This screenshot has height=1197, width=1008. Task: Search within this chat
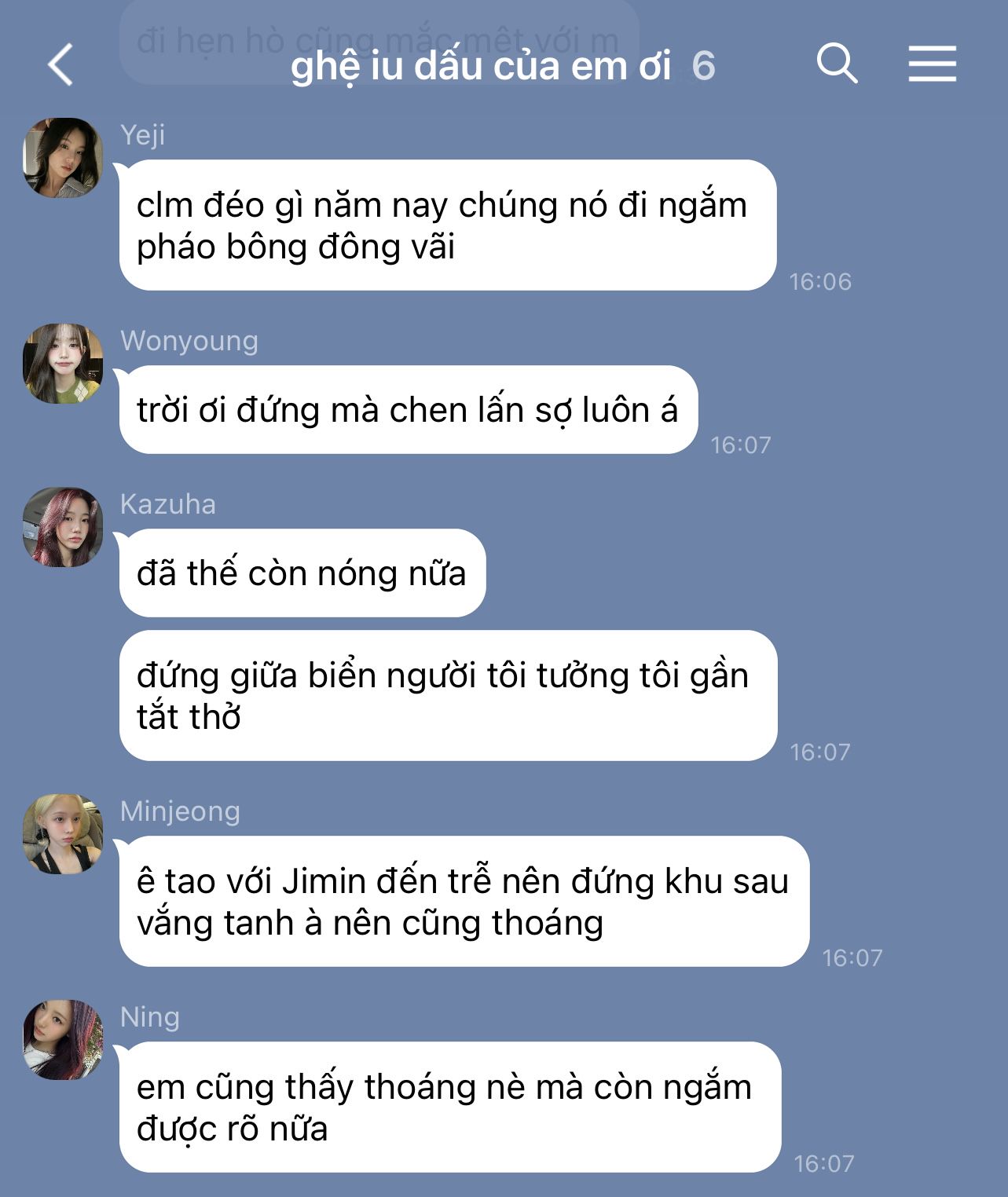click(x=837, y=64)
